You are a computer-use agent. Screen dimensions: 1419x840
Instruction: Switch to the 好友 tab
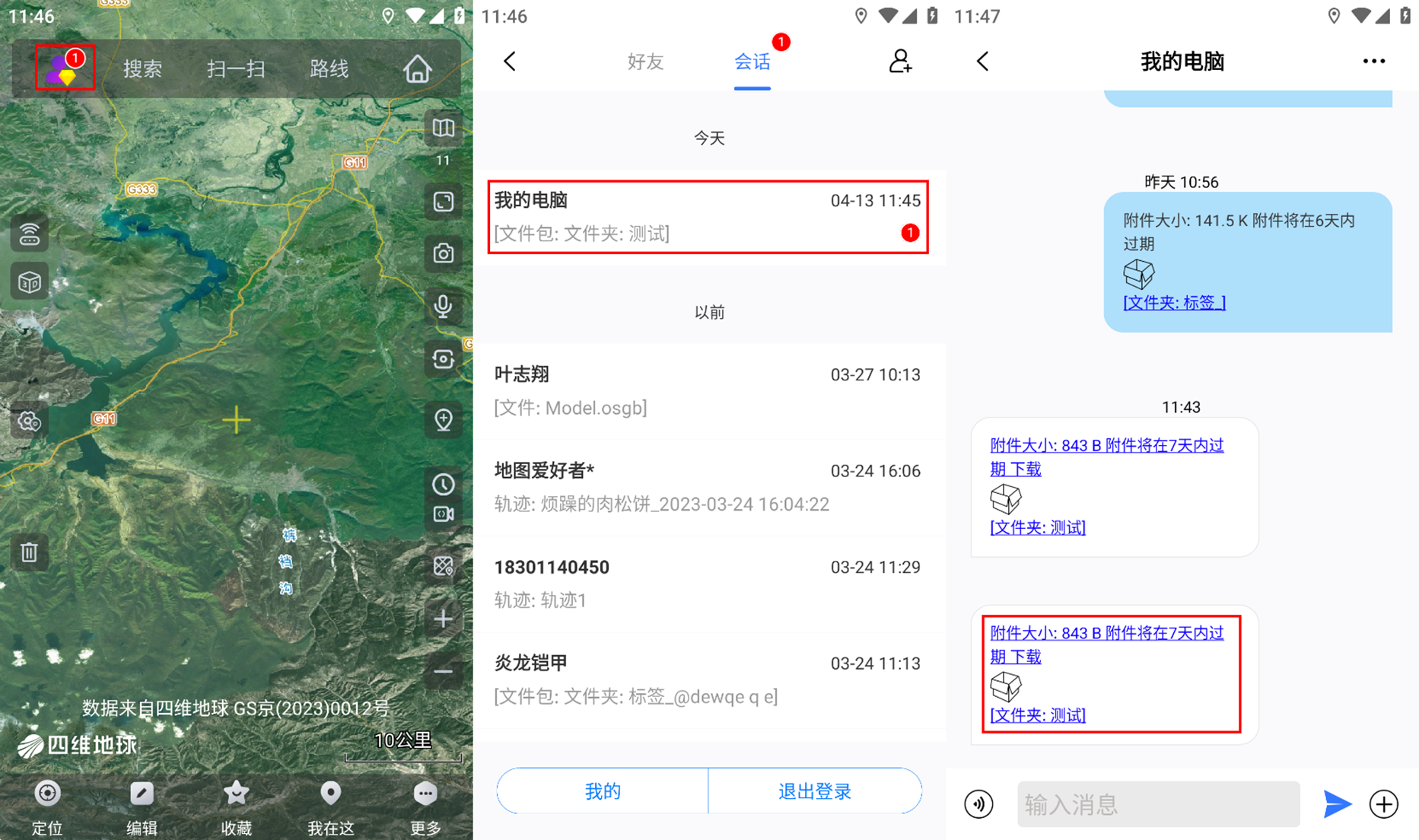click(x=645, y=62)
